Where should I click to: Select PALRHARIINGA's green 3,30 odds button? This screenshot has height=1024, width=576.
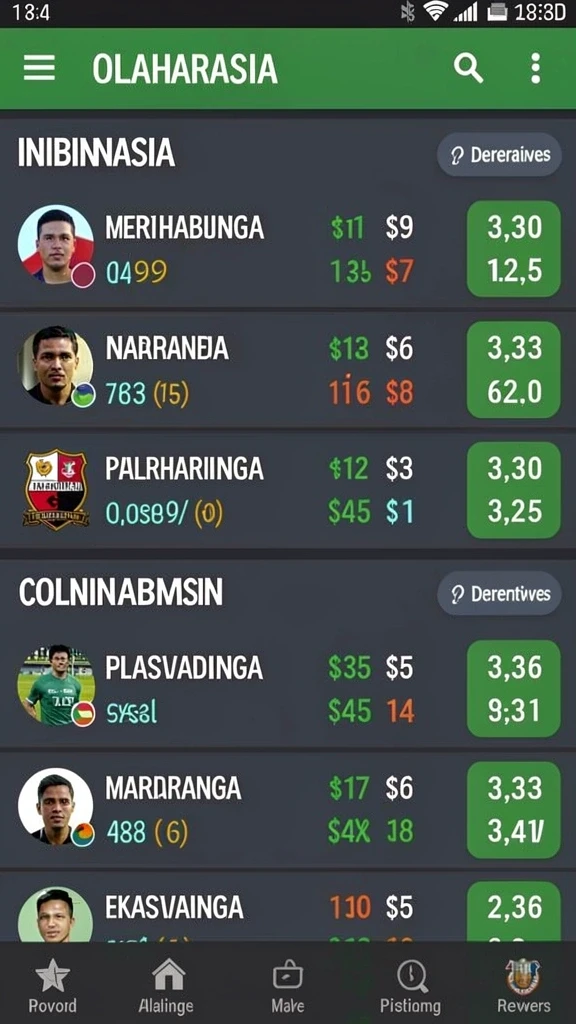point(514,490)
